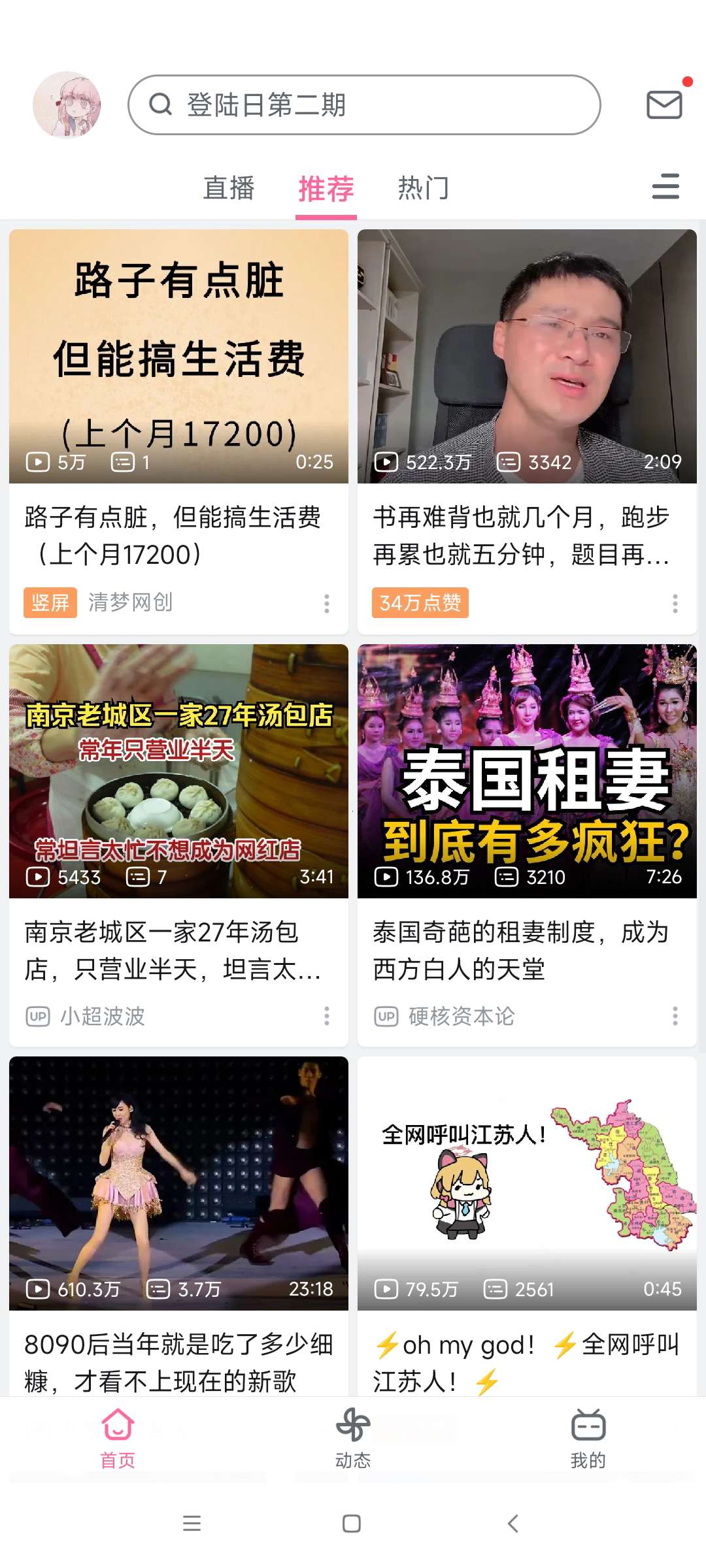Watch the 南京老城区汤包店 video
Image resolution: width=706 pixels, height=1568 pixels.
[x=178, y=771]
